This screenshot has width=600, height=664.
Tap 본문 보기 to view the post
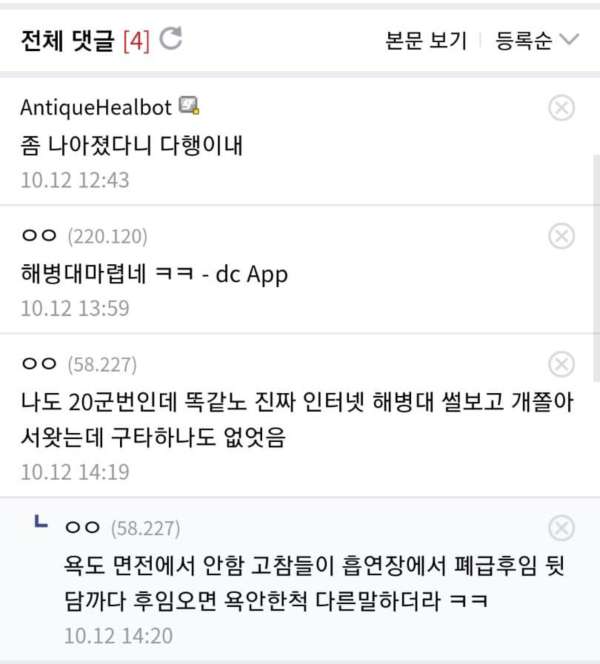tap(426, 41)
